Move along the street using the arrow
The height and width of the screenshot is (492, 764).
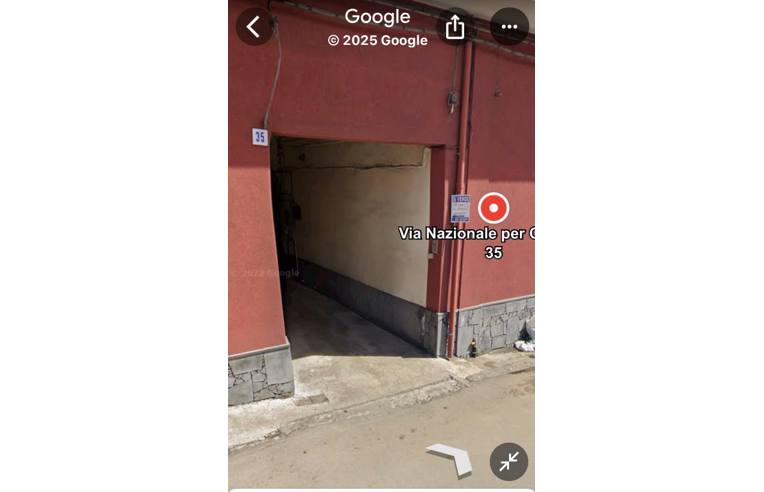[x=451, y=457]
